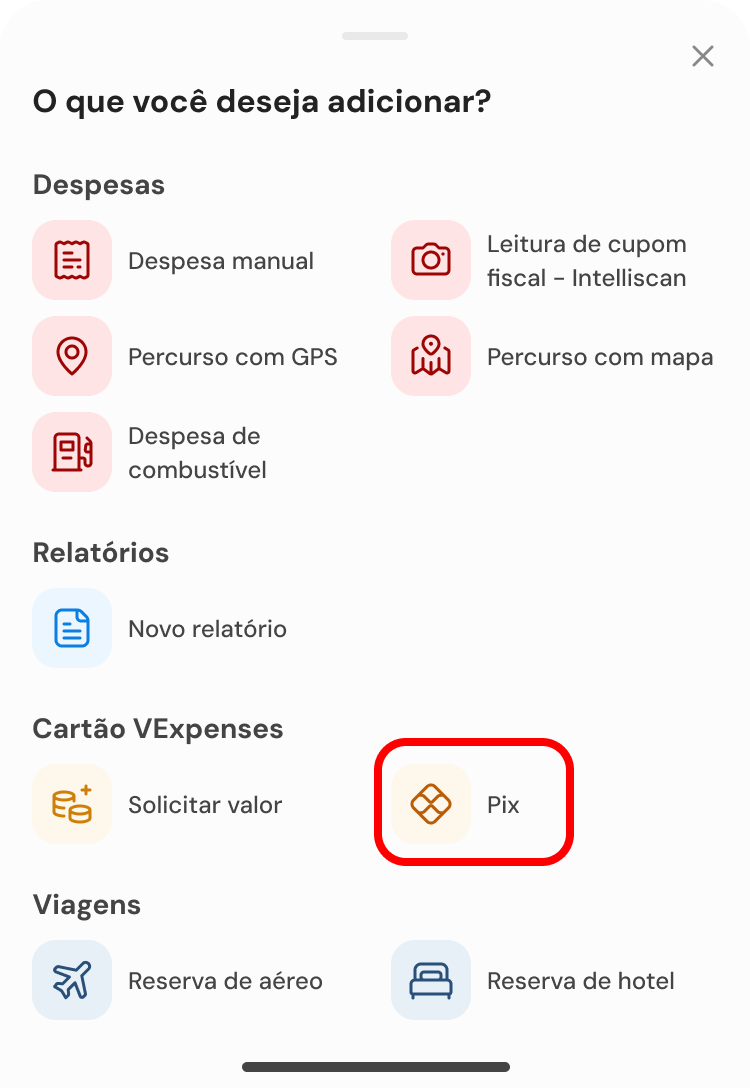
Task: Add a Despesa manual
Action: (72, 261)
